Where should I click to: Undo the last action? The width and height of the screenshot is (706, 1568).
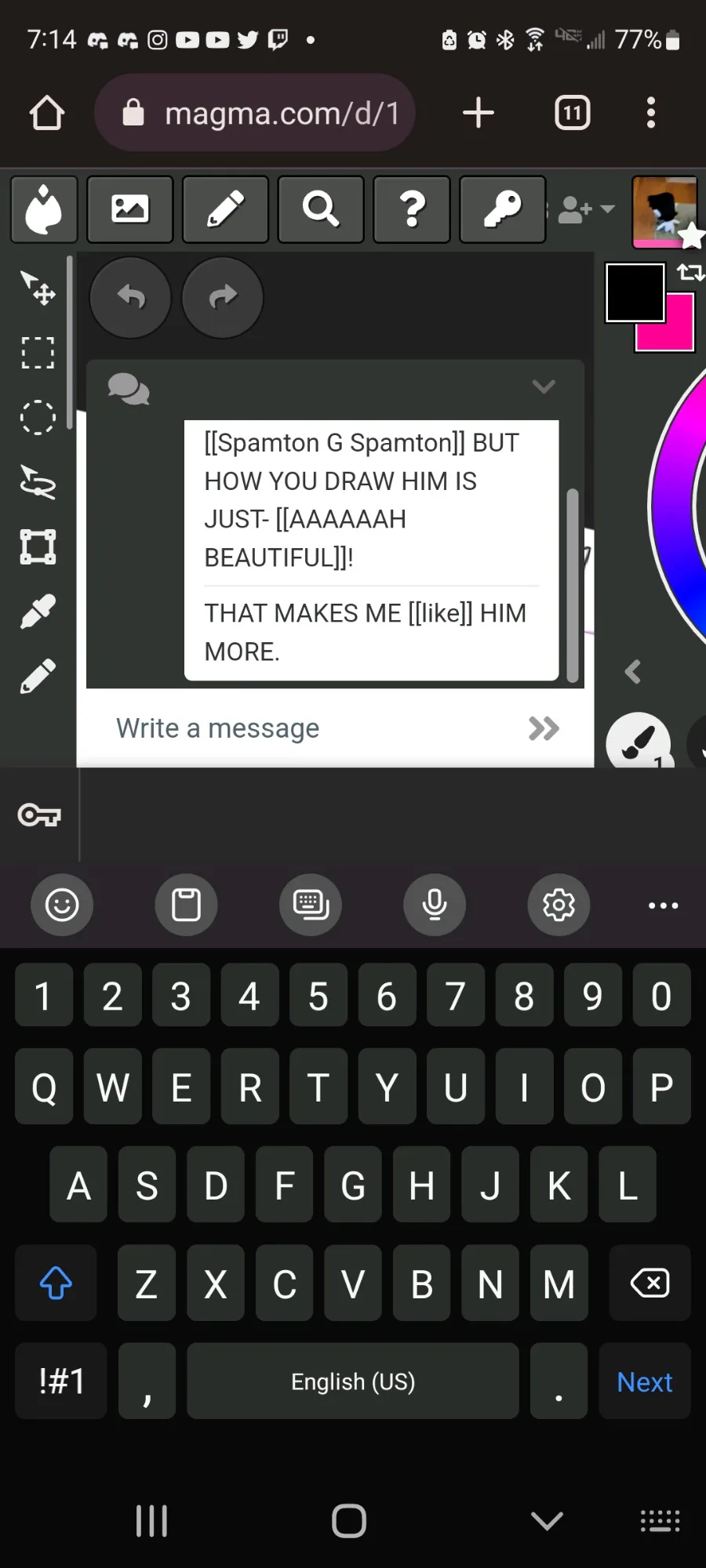(x=130, y=297)
